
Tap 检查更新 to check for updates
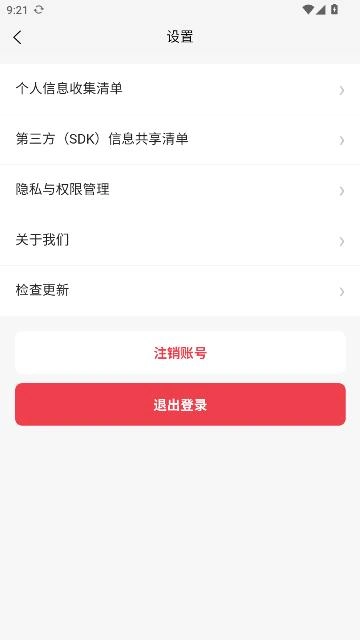coord(180,291)
